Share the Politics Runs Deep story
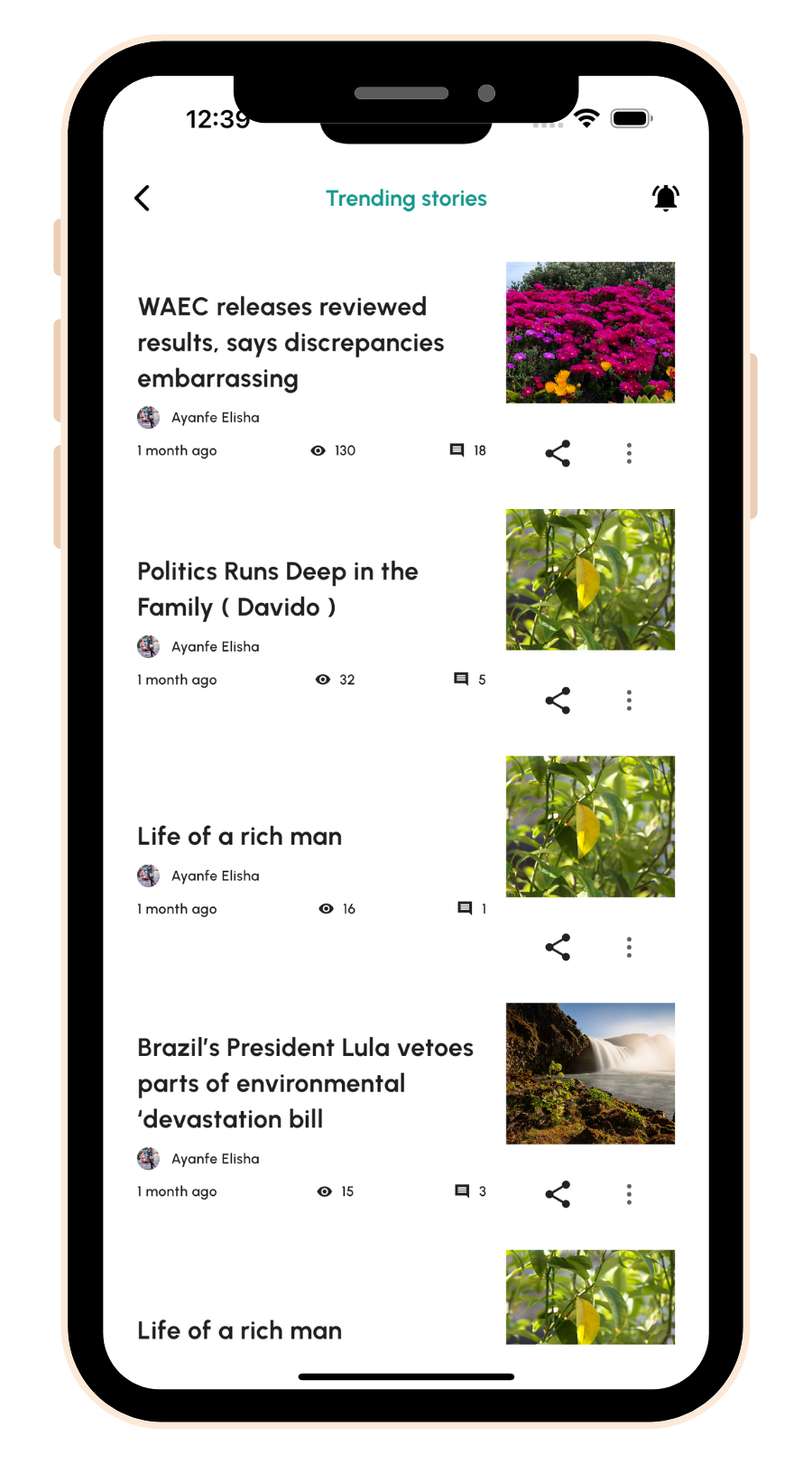Viewport: 812px width, 1464px height. pos(558,700)
